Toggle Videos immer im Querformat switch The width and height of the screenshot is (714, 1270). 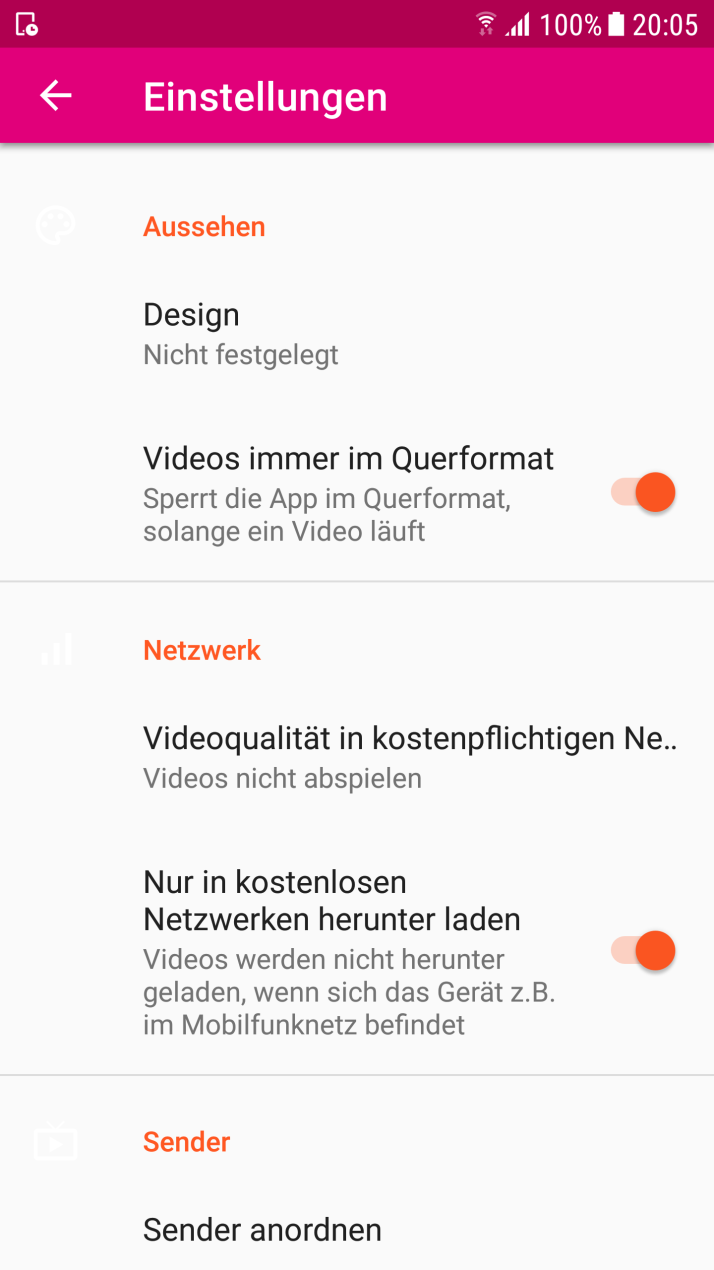[x=643, y=493]
